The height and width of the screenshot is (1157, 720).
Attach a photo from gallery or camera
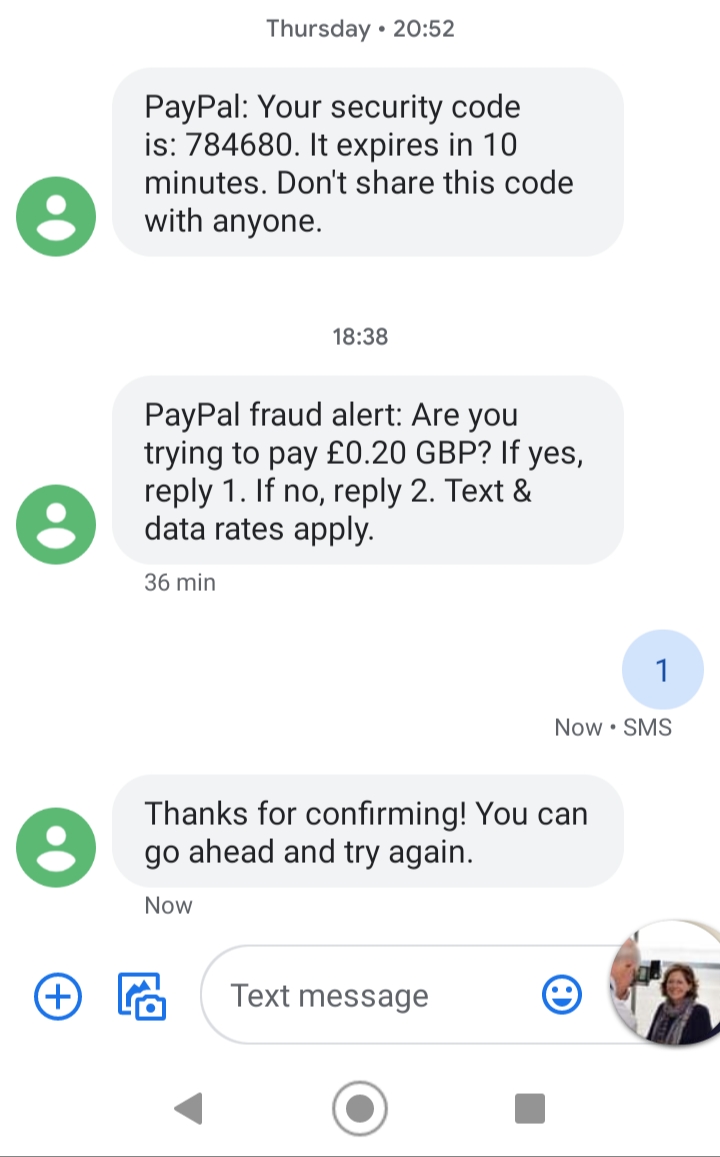pyautogui.click(x=142, y=996)
